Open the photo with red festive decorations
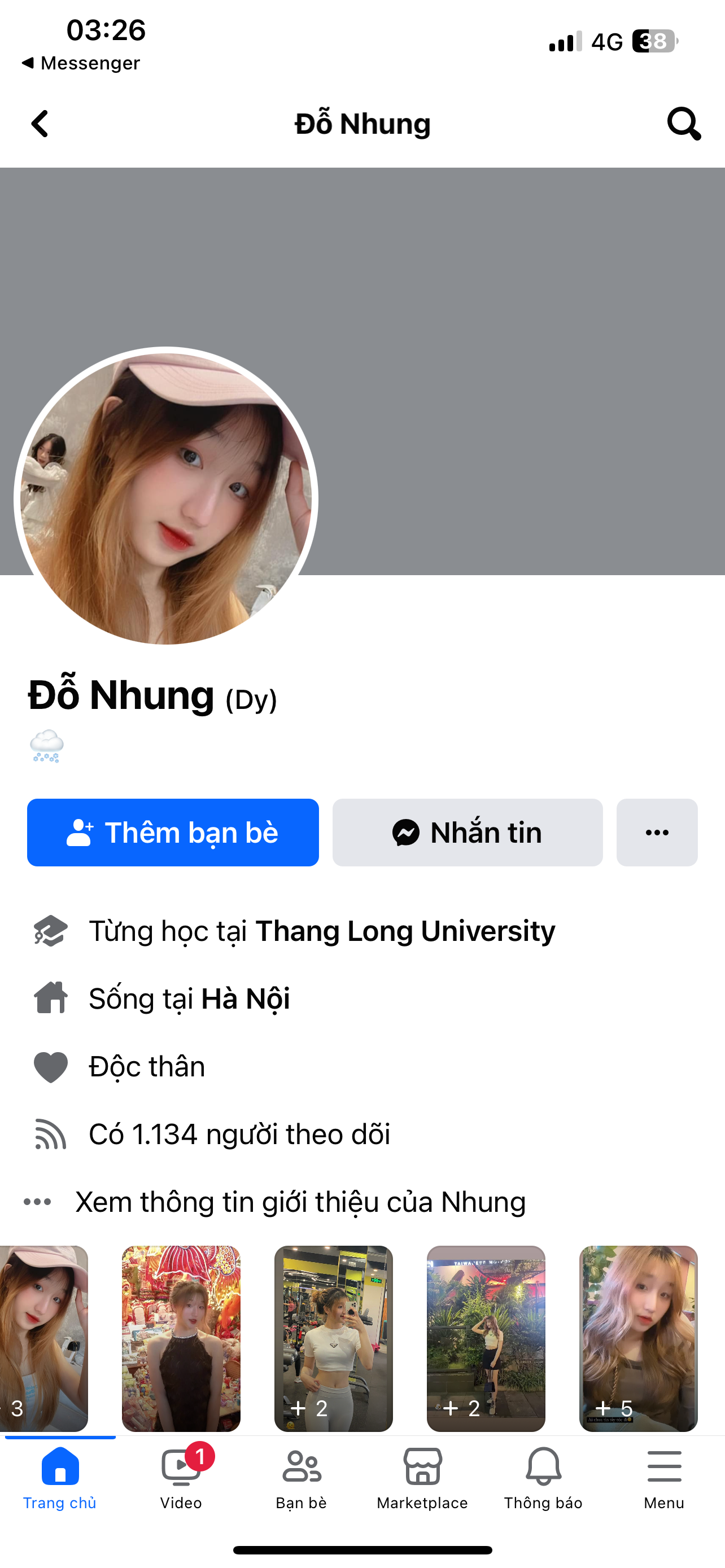Viewport: 725px width, 1568px height. tap(181, 1338)
